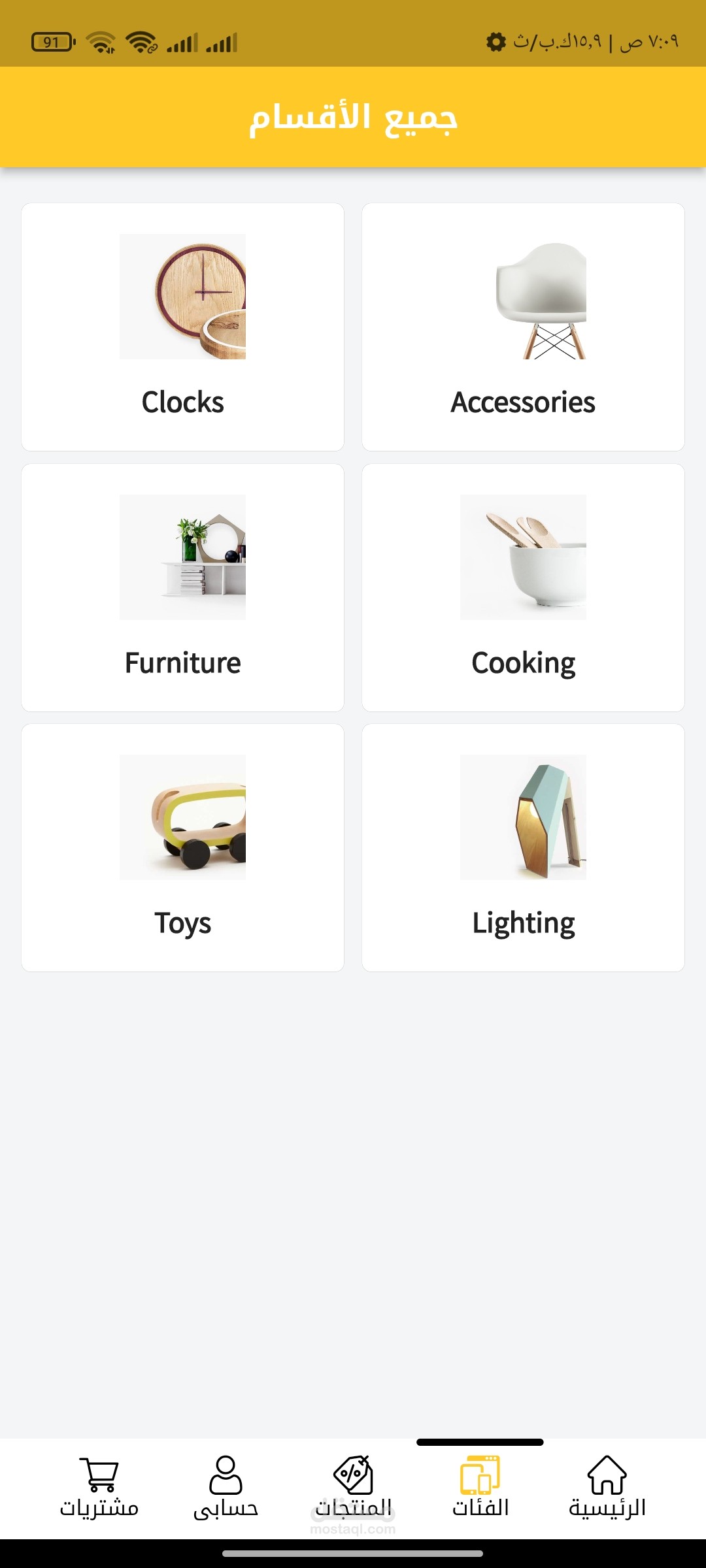Open the Clocks category
Image resolution: width=706 pixels, height=1568 pixels.
pos(182,327)
